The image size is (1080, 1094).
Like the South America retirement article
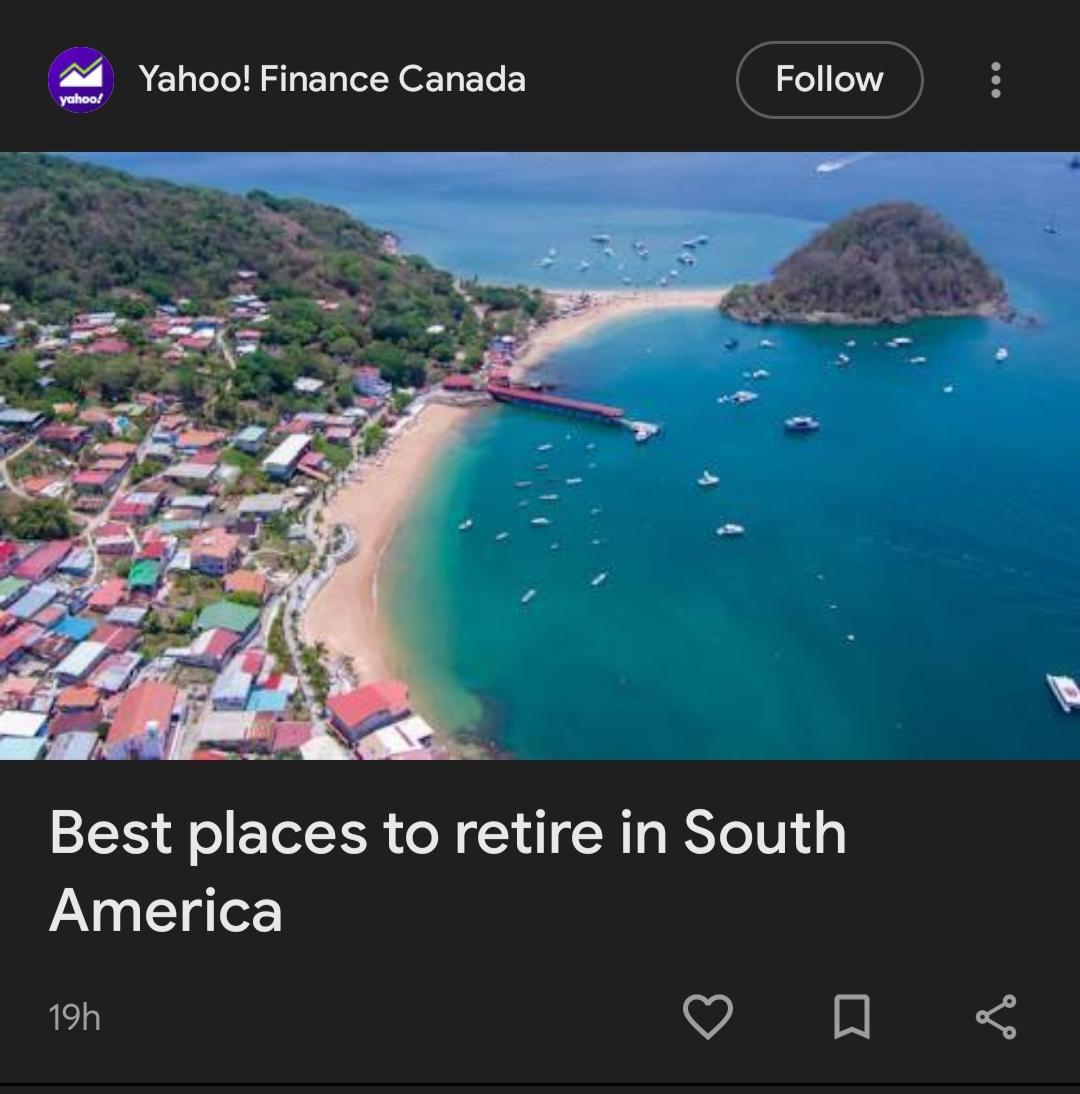click(708, 1017)
